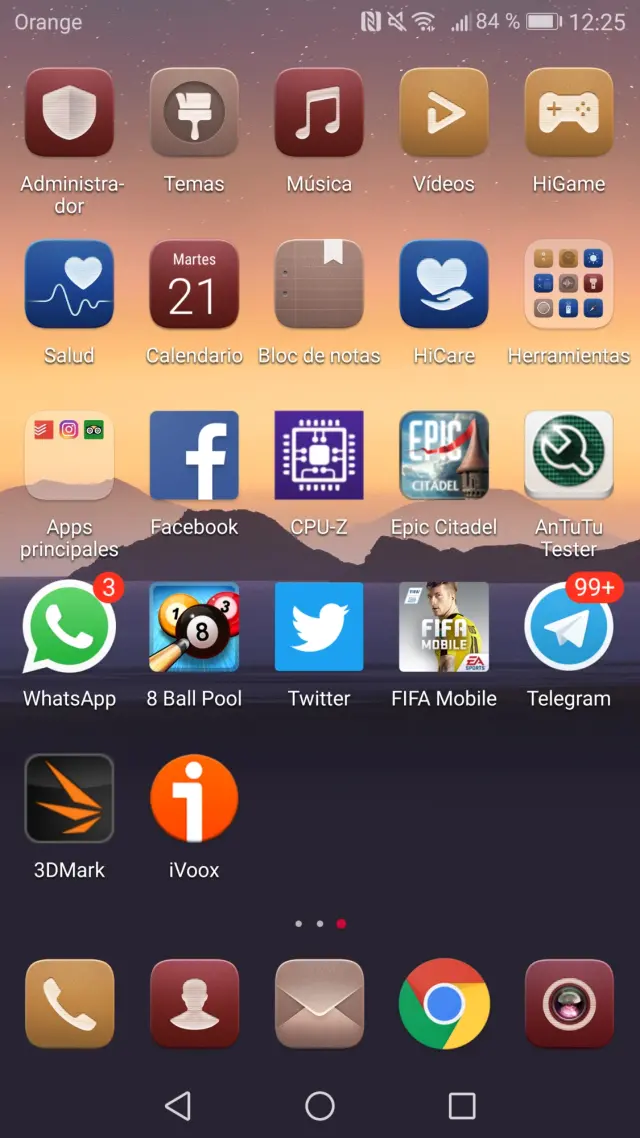
Task: Open HiGame
Action: 569,113
